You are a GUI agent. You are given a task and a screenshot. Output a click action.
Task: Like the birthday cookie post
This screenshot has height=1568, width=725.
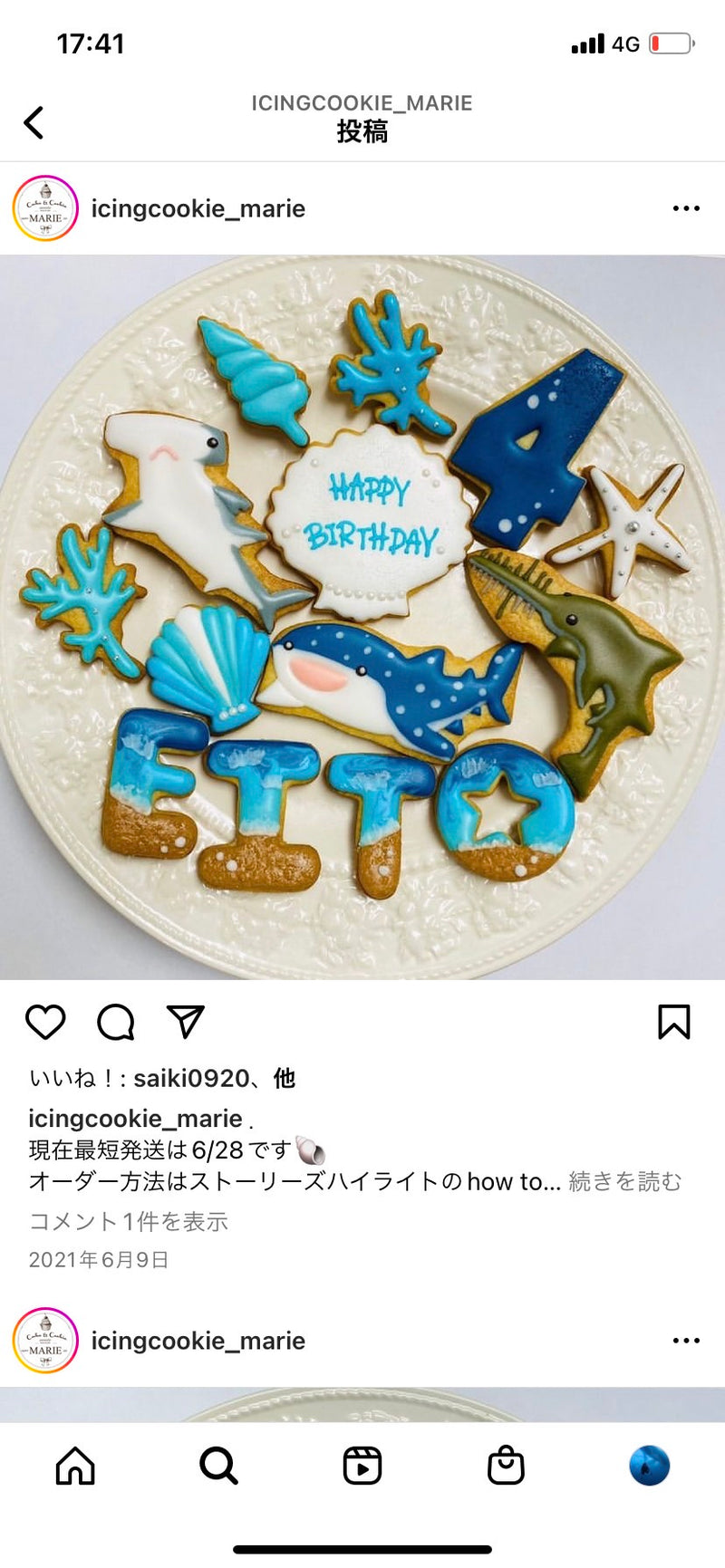(45, 1022)
